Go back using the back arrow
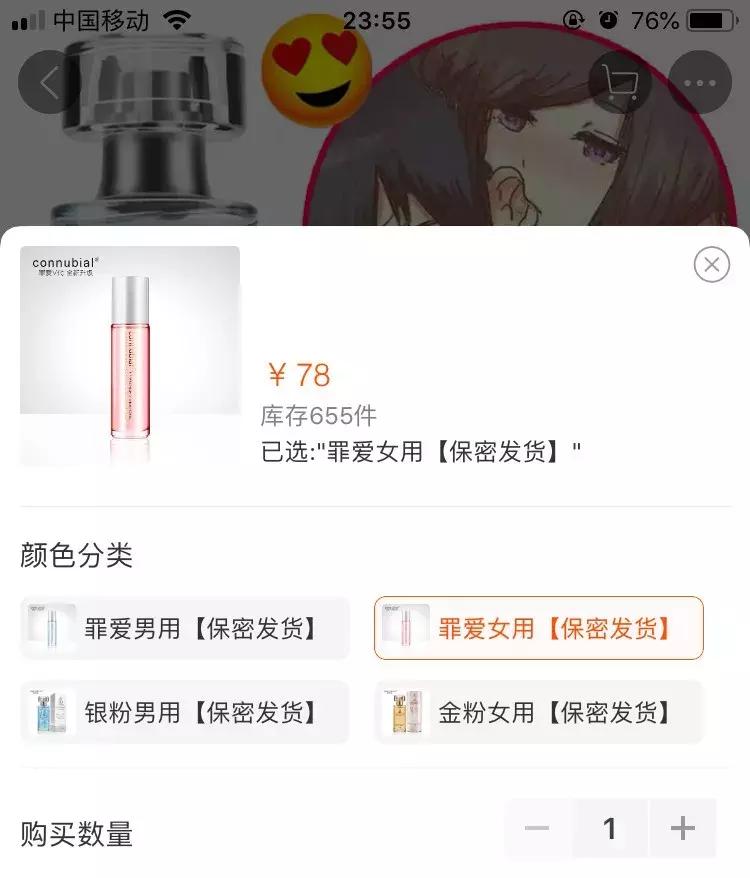This screenshot has width=750, height=878. click(46, 82)
